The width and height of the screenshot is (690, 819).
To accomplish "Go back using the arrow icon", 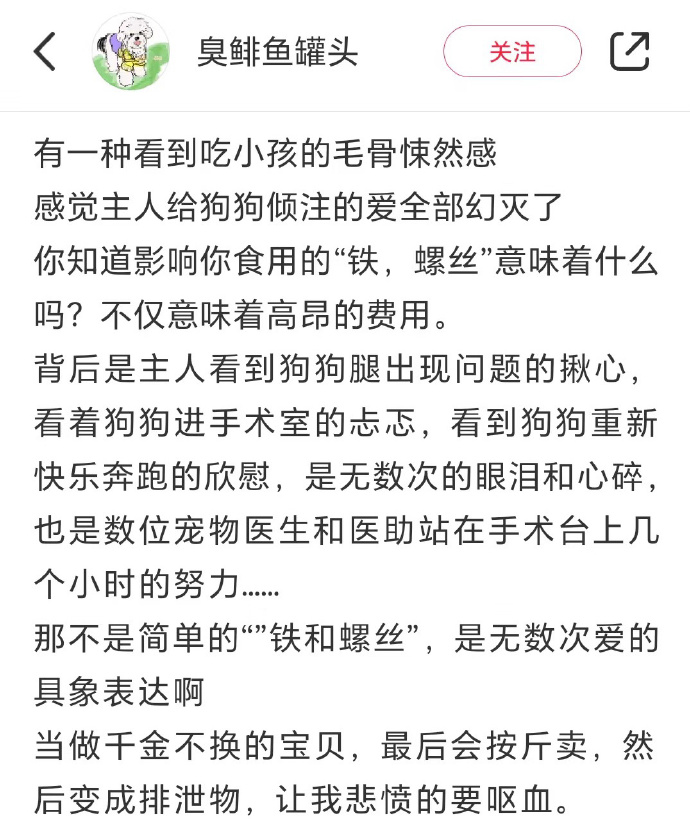I will 45,52.
